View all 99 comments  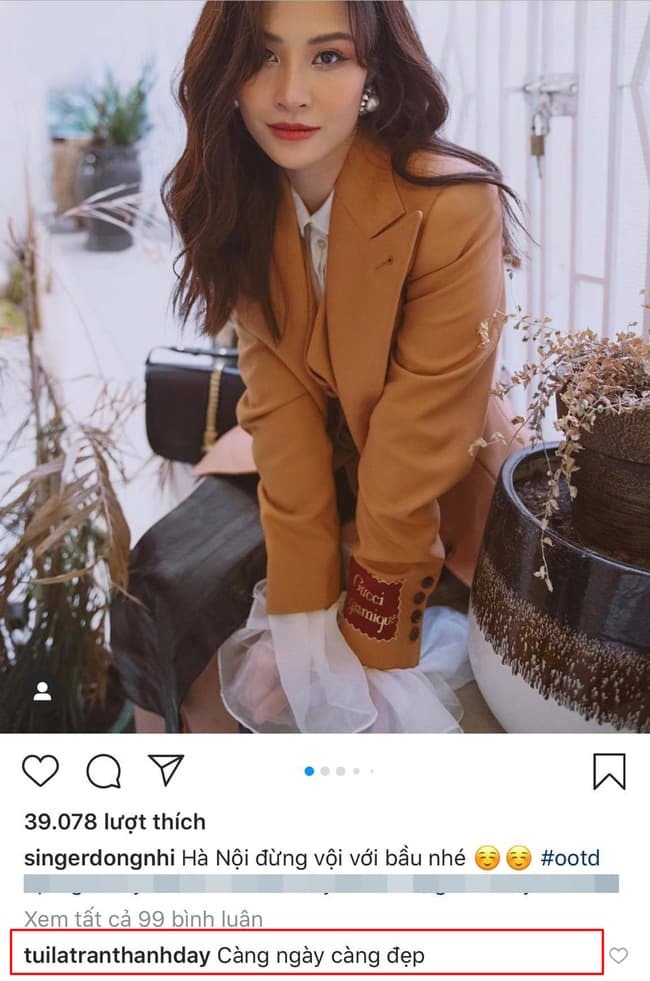coord(143,918)
